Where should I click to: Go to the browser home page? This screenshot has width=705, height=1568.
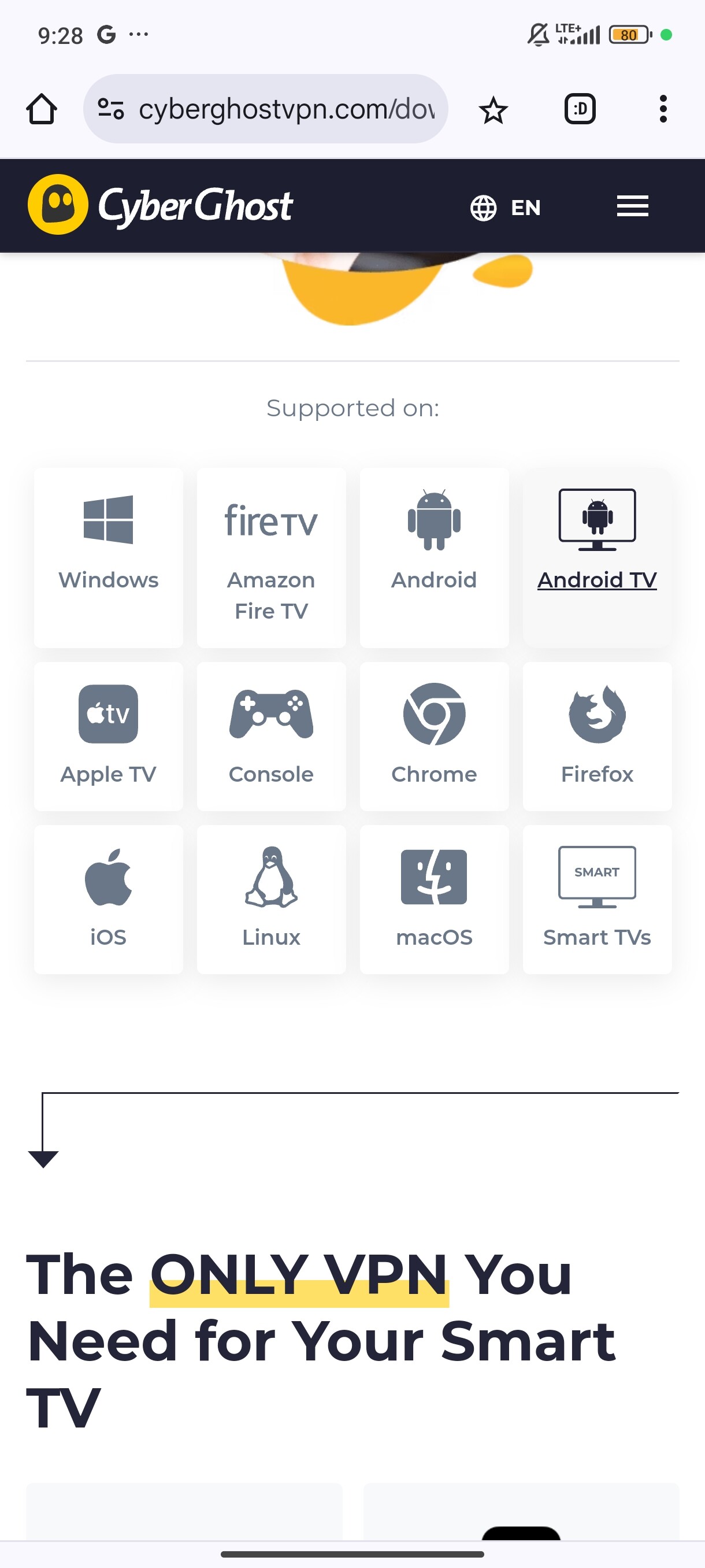tap(42, 110)
